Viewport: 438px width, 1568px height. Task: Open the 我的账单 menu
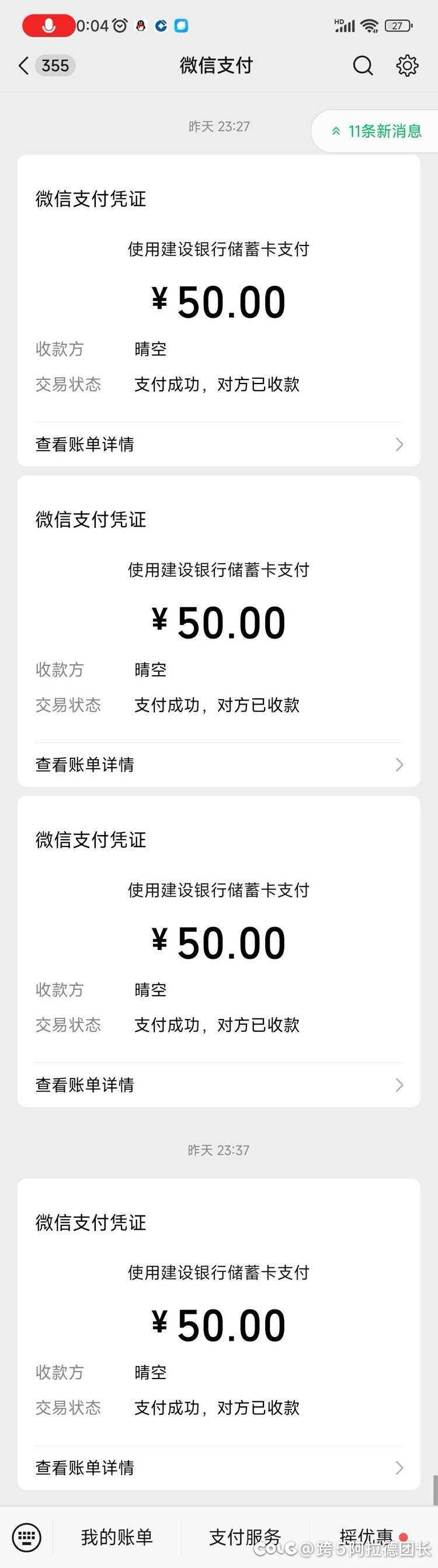point(117,1537)
